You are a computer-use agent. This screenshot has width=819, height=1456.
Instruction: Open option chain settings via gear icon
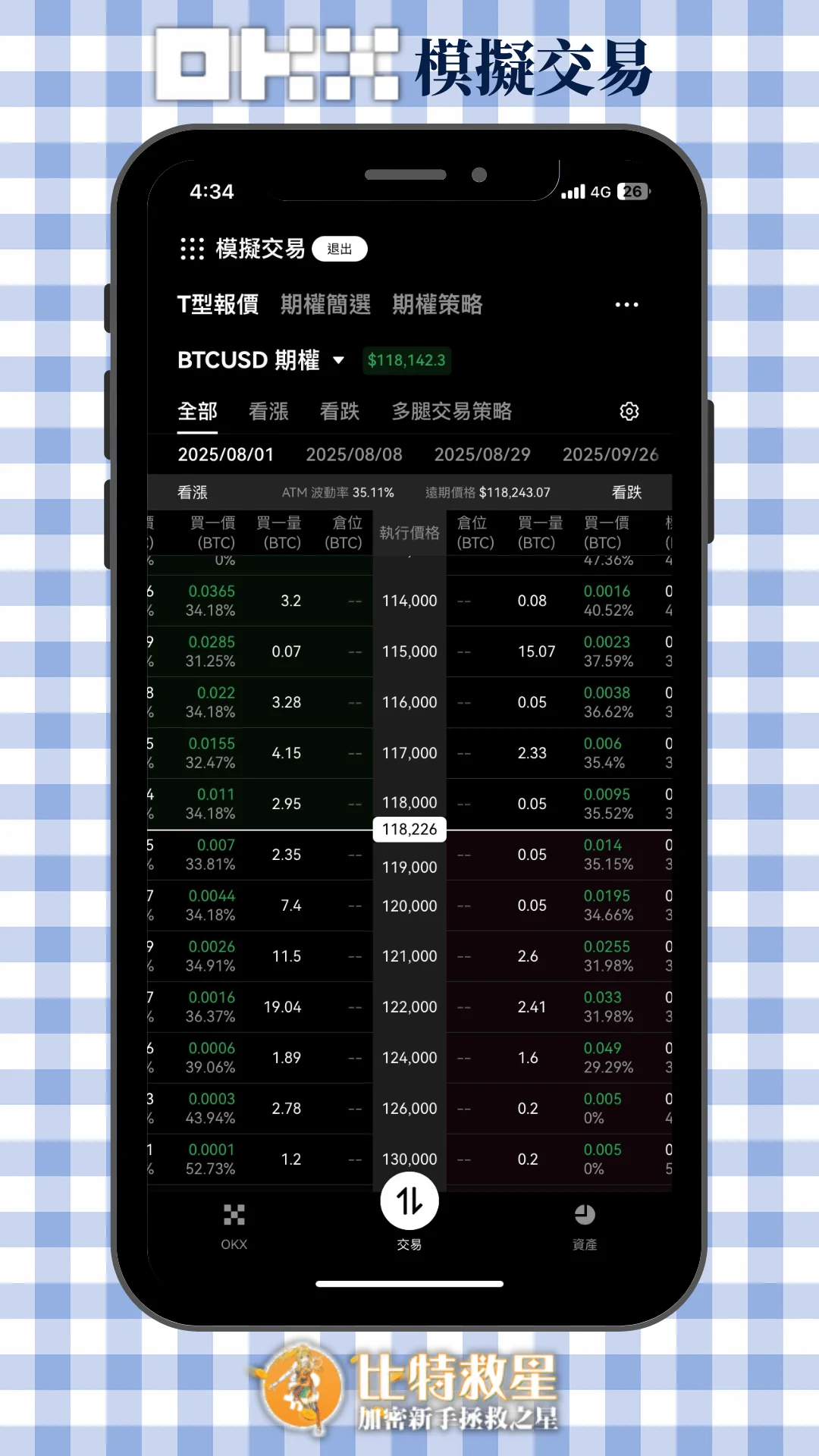(629, 412)
